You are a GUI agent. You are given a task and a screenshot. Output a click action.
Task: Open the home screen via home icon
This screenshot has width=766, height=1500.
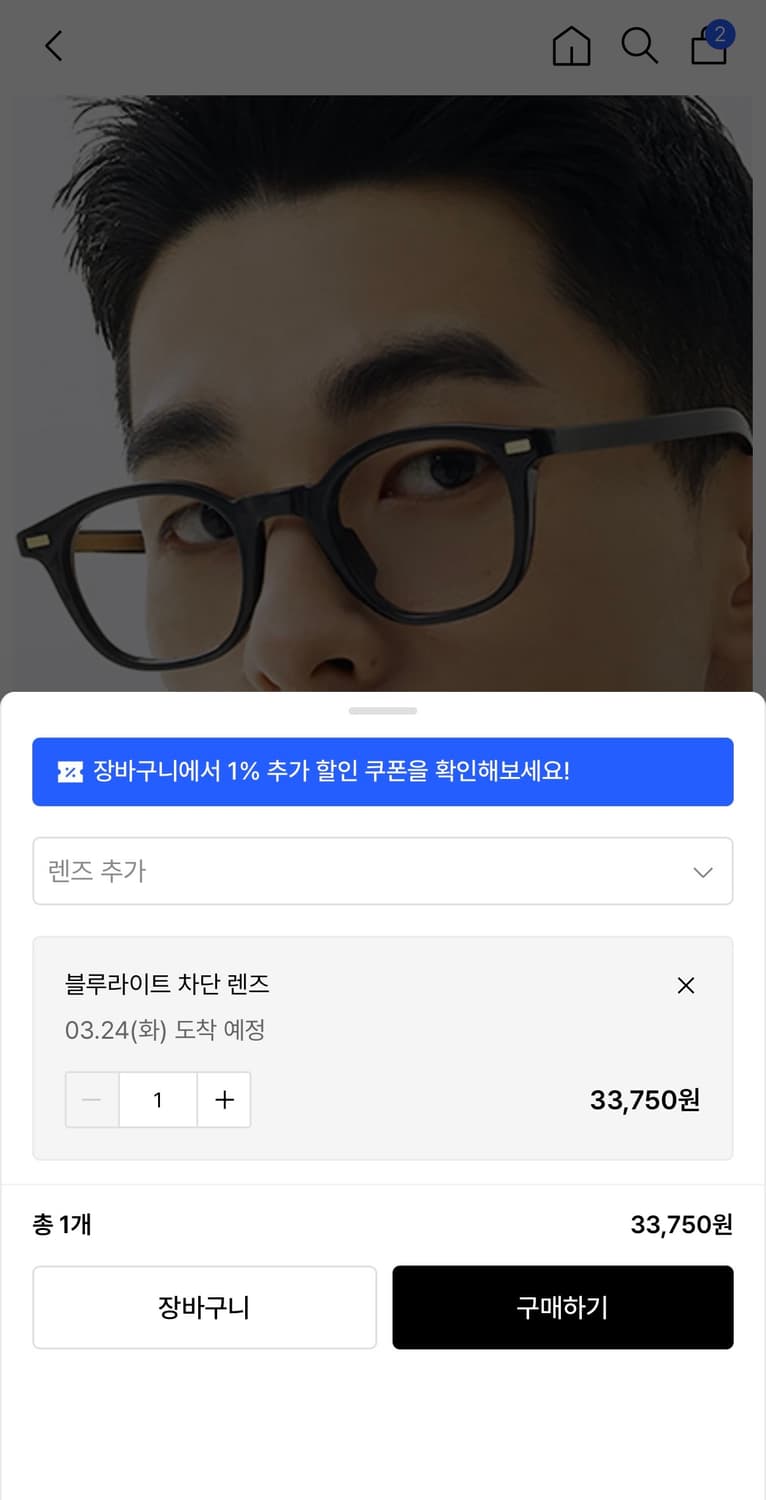571,46
